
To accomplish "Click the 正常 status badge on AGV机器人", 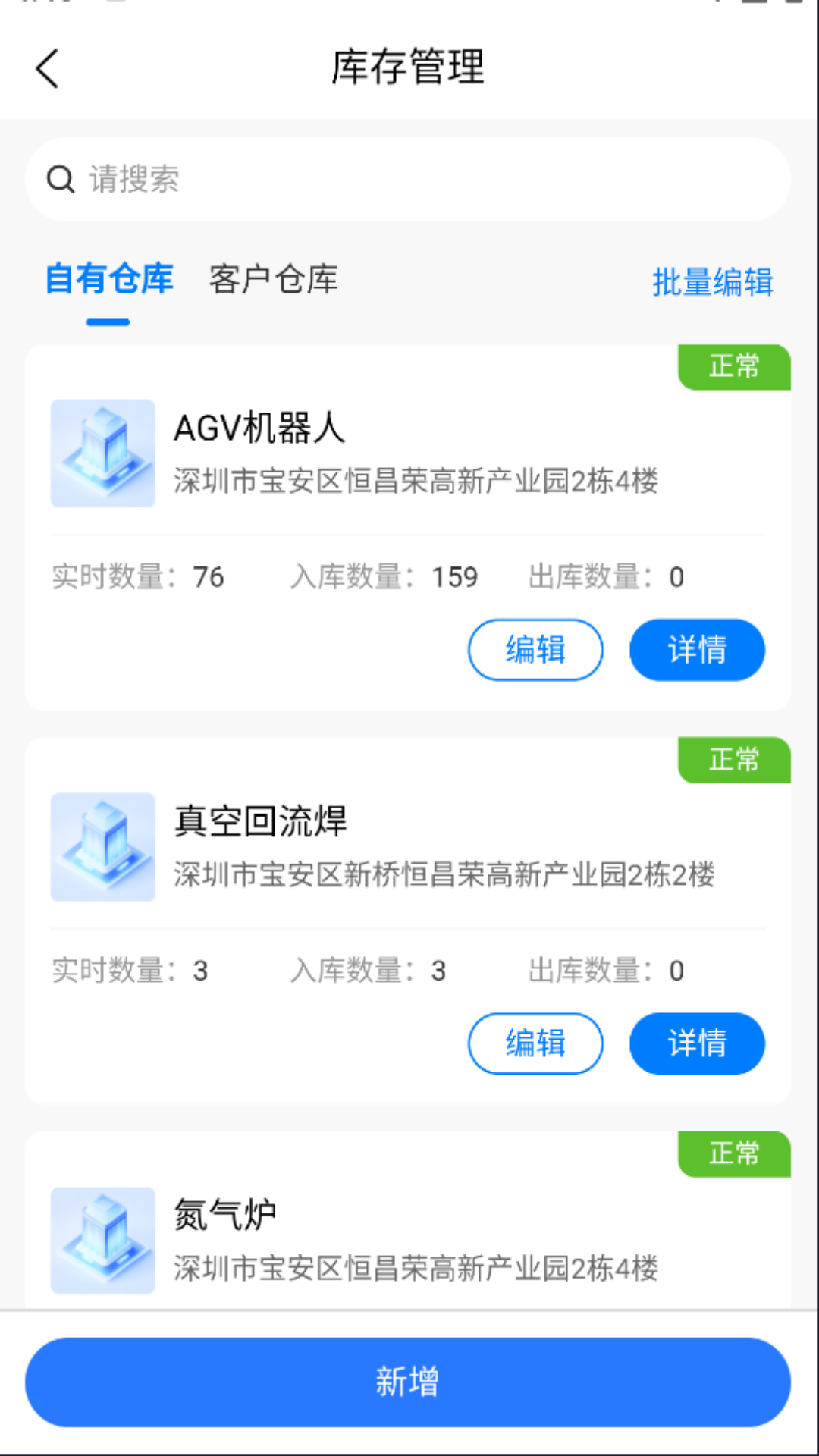I will [733, 367].
